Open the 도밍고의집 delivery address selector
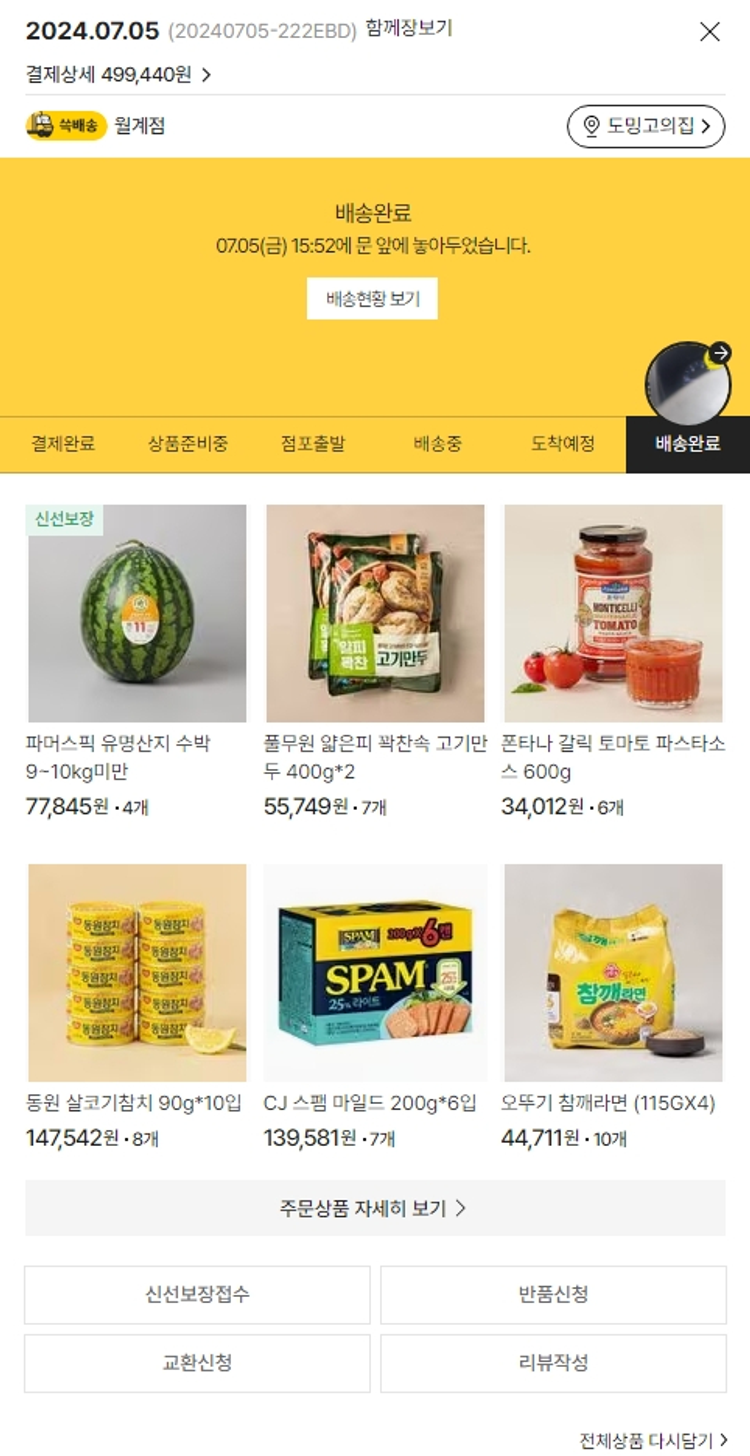The height and width of the screenshot is (1456, 750). [646, 126]
